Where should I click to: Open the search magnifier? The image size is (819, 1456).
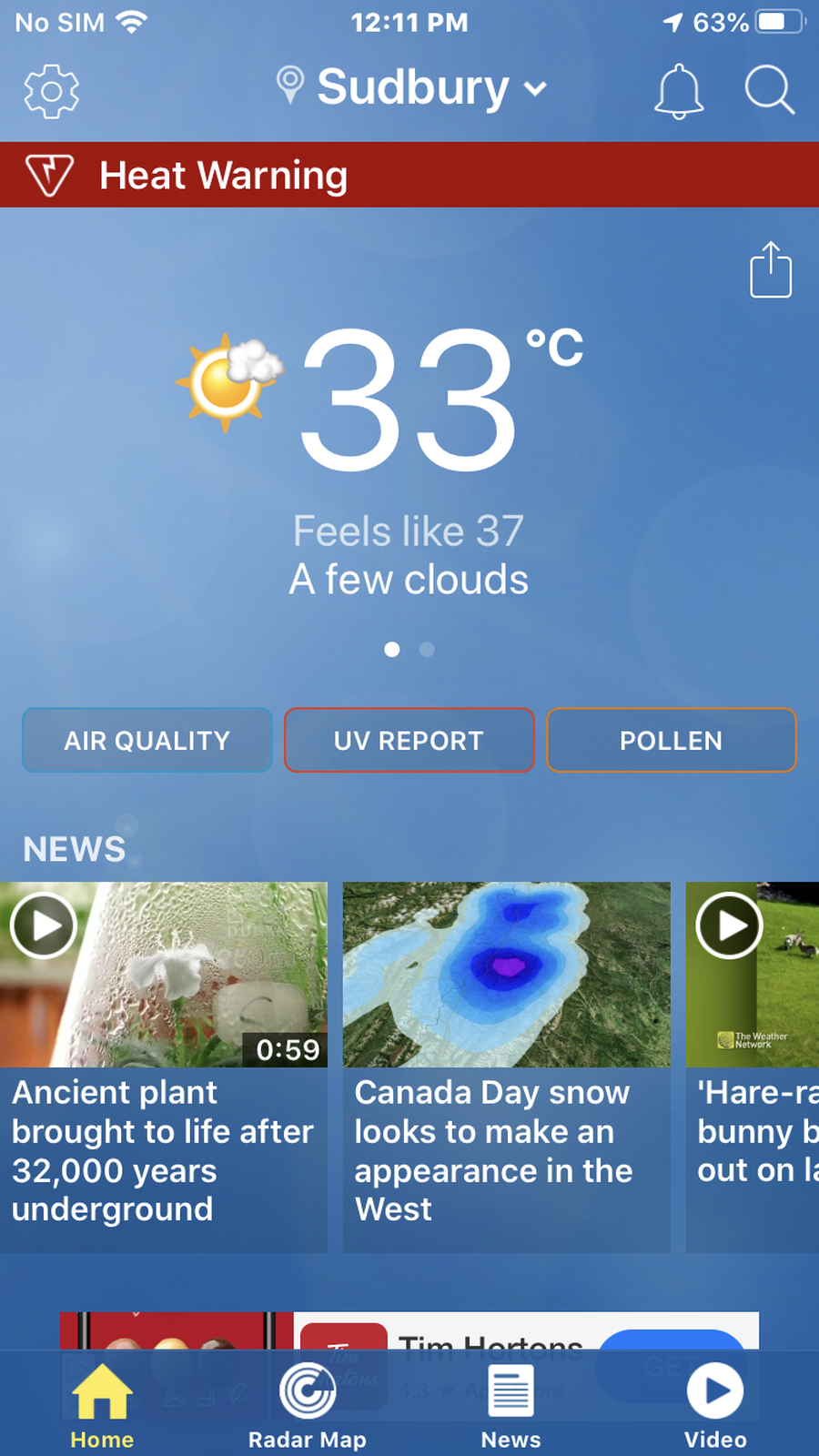(769, 91)
